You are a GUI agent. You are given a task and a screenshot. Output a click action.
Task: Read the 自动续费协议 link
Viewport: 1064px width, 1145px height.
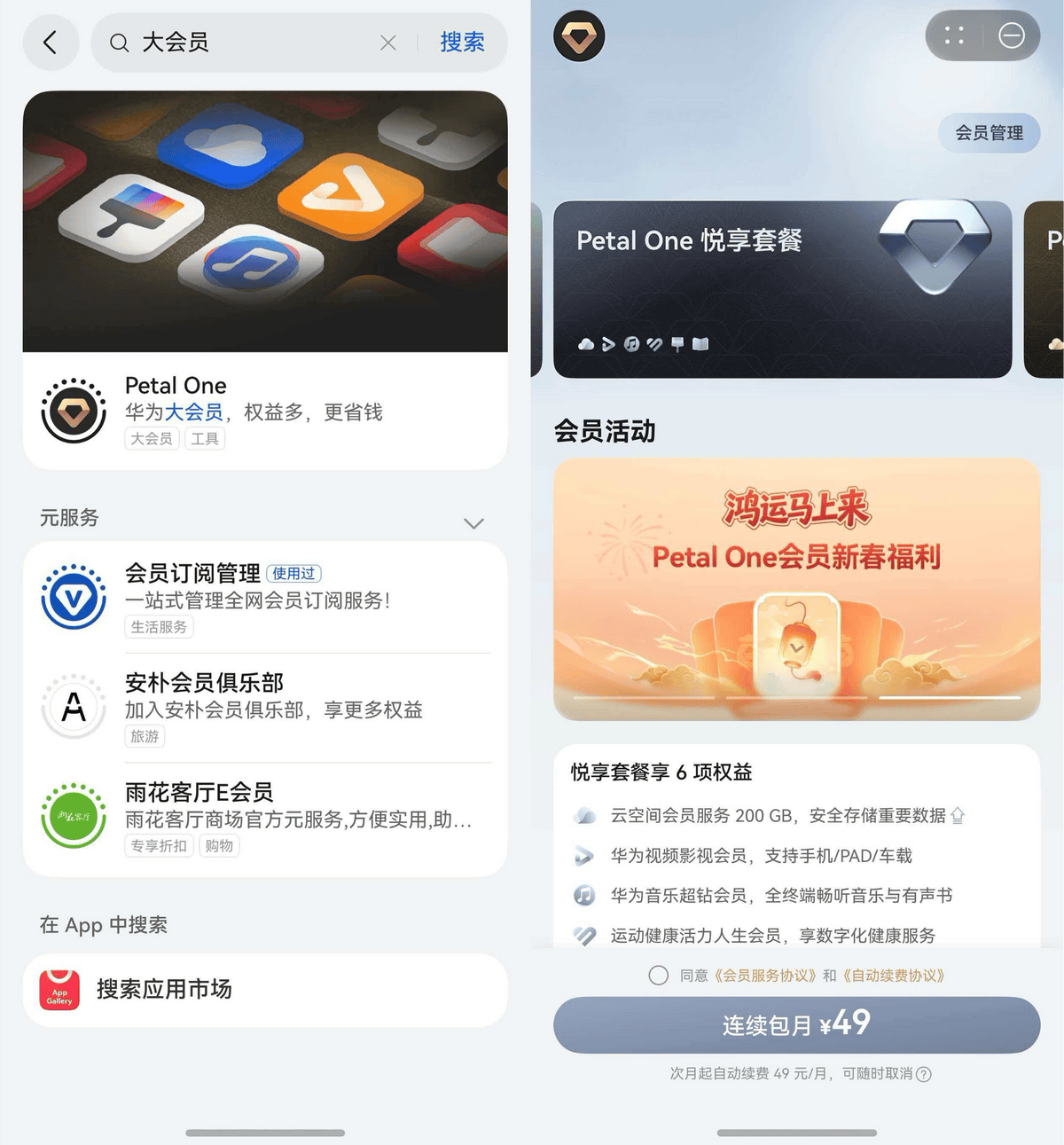point(894,976)
